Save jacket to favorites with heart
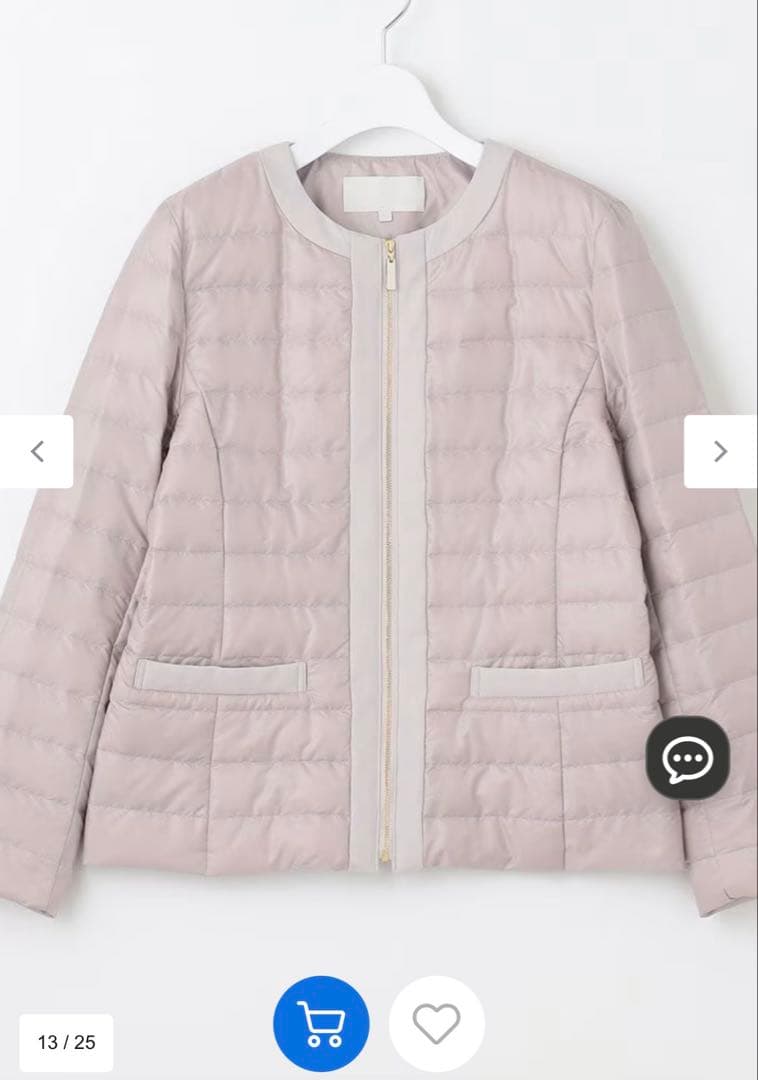 [x=436, y=1024]
